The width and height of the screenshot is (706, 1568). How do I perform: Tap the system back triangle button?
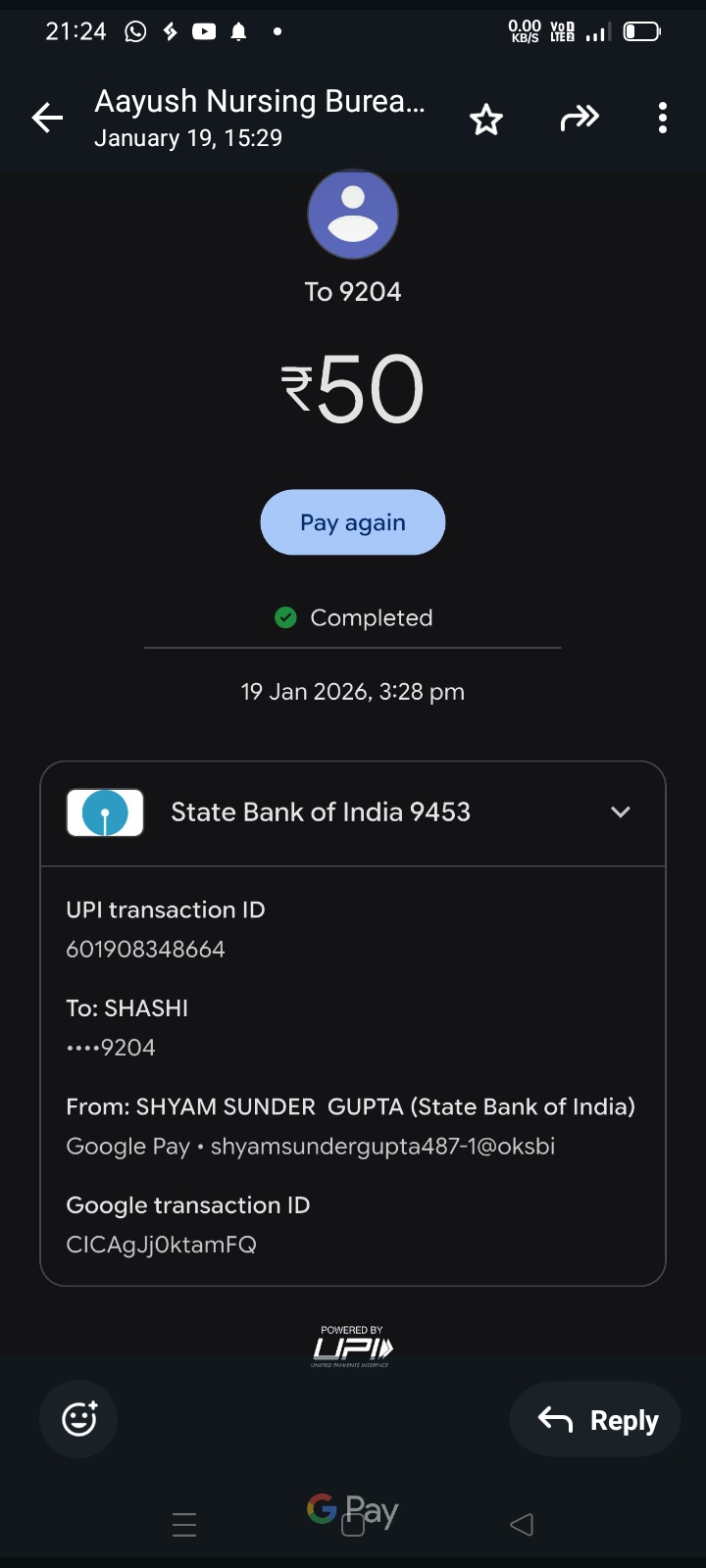click(x=522, y=1524)
